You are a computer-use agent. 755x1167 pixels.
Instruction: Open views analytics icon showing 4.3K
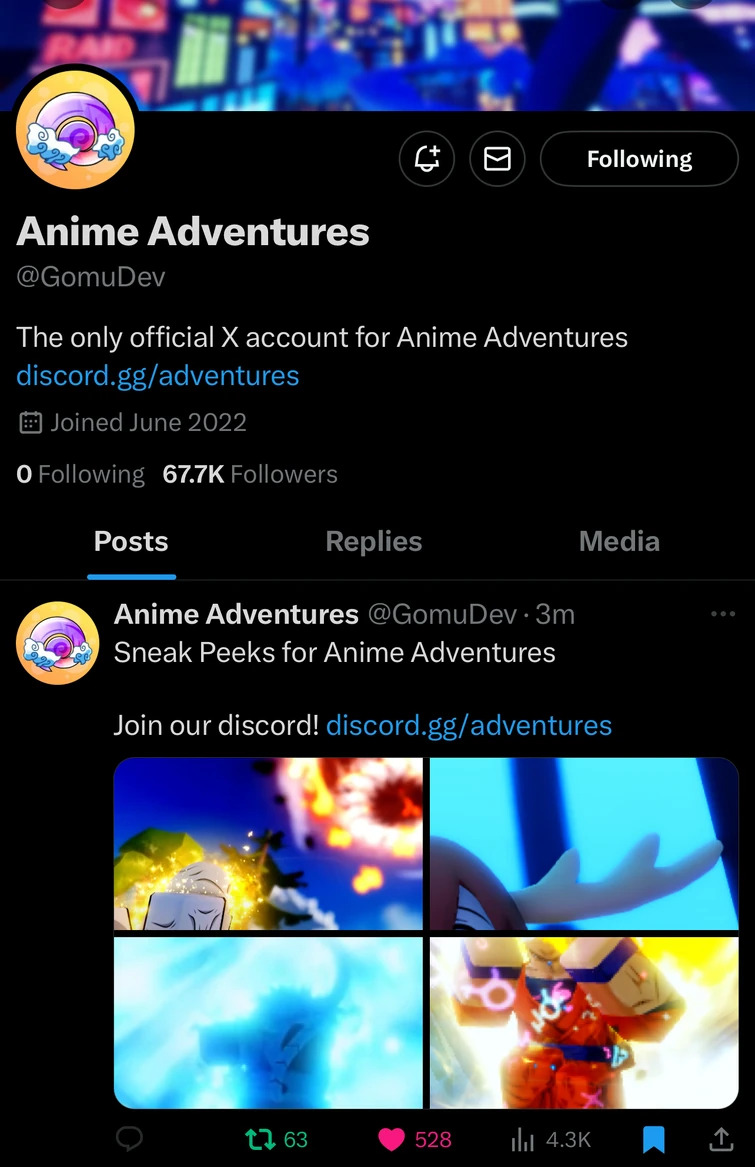tap(522, 1139)
